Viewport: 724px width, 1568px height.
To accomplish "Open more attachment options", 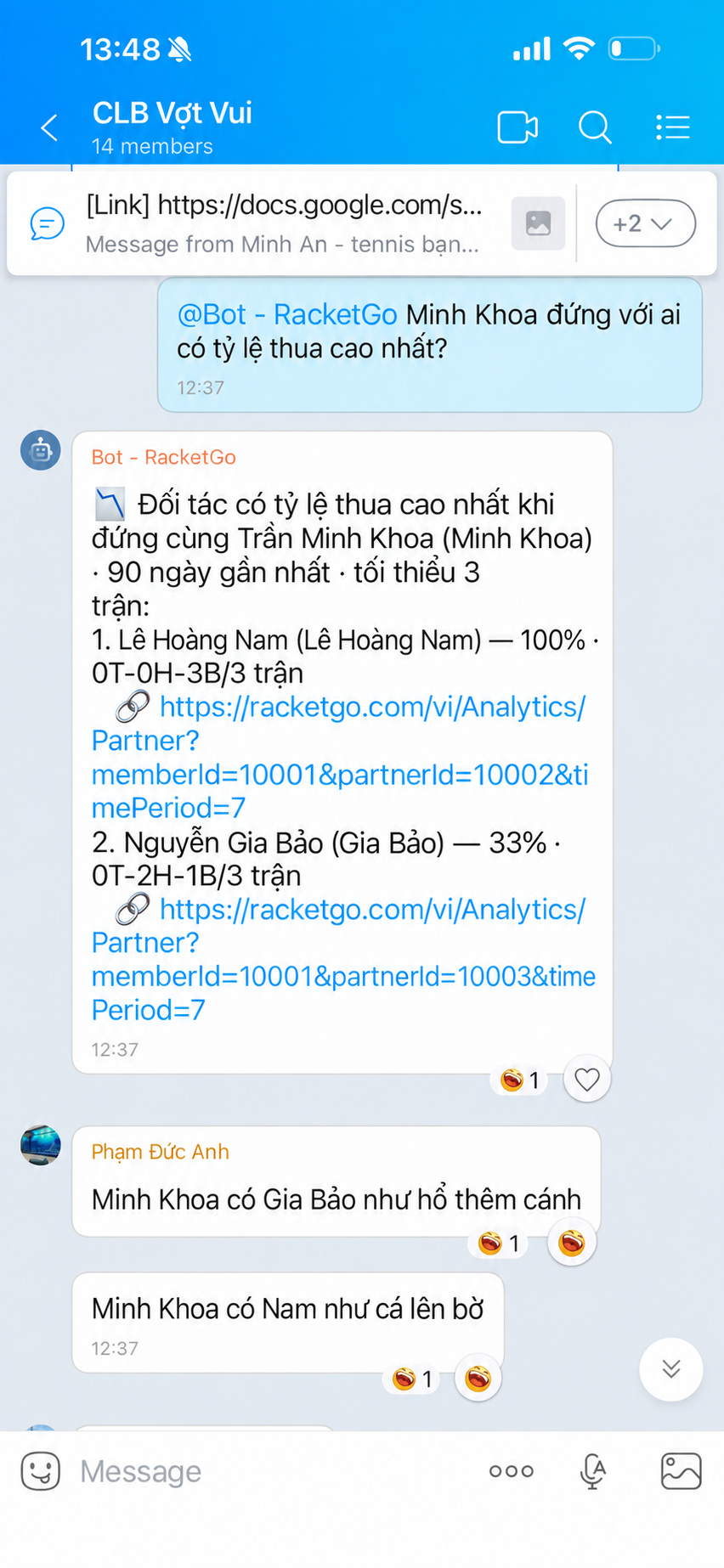I will (x=512, y=1471).
